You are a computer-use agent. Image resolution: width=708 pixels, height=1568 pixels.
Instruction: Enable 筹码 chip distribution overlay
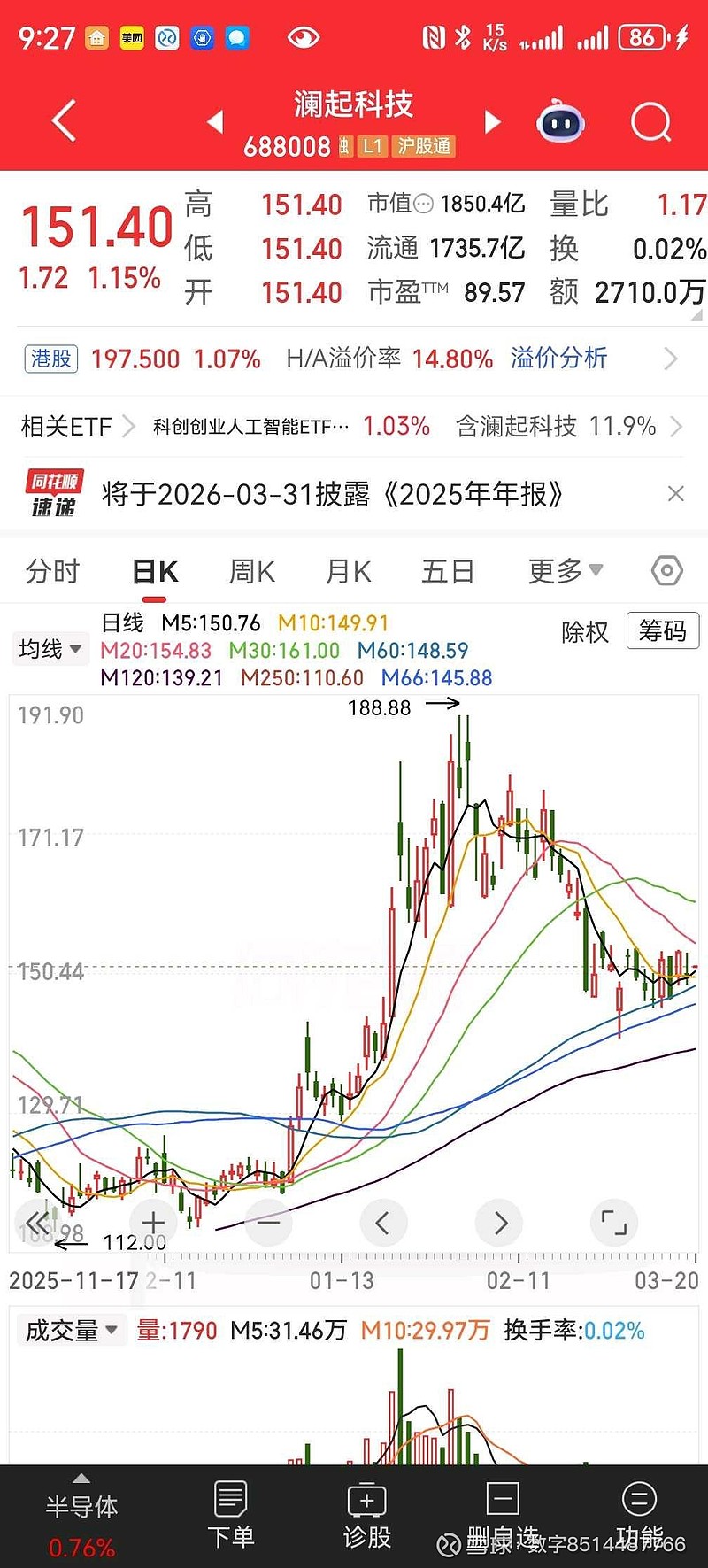tap(662, 630)
